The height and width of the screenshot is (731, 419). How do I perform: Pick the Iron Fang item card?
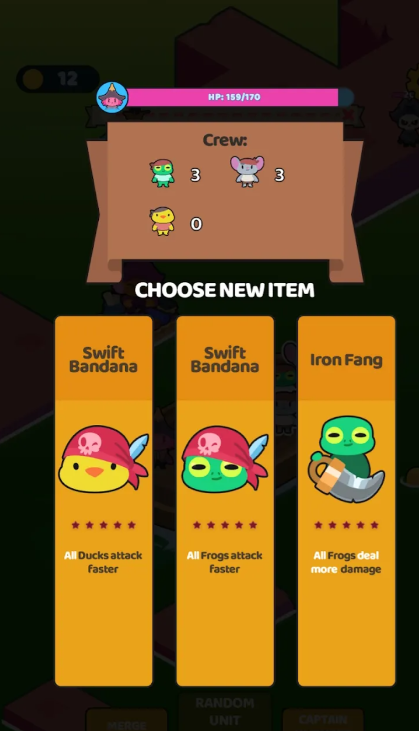click(346, 501)
